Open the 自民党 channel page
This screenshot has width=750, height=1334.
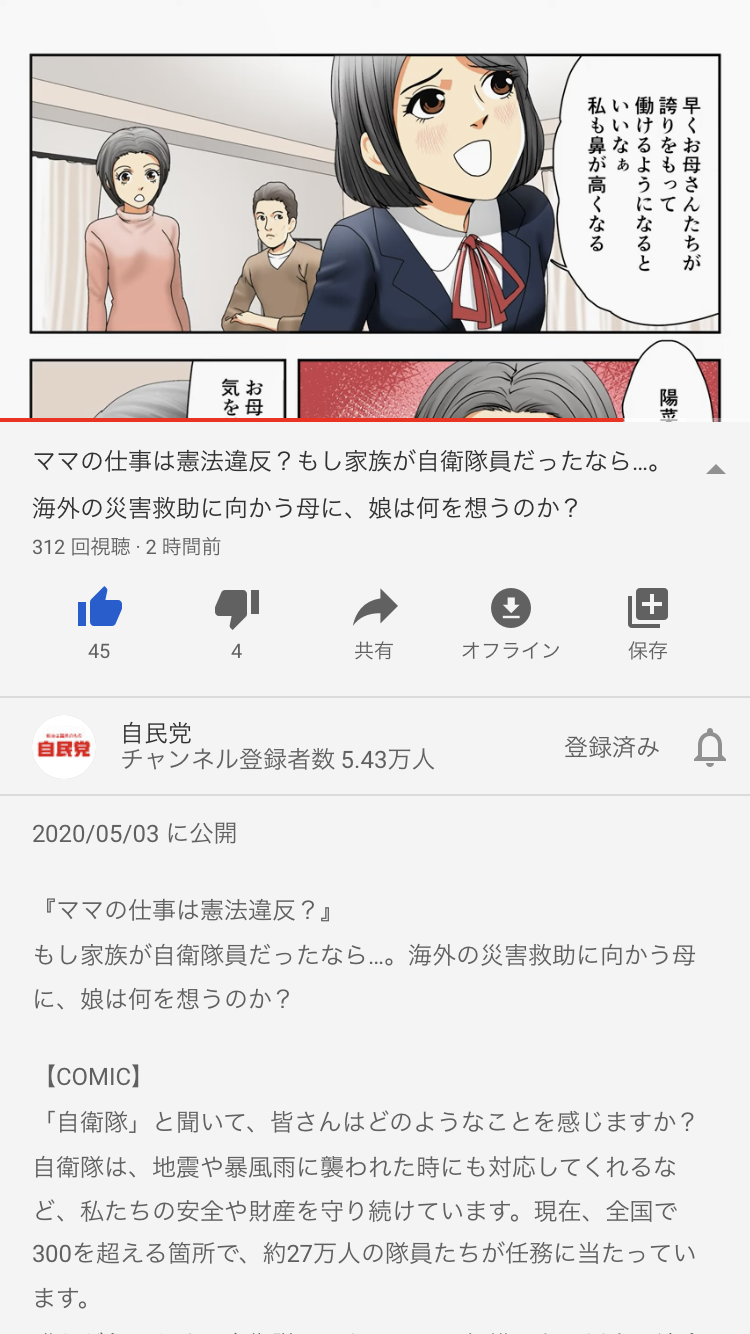[64, 747]
